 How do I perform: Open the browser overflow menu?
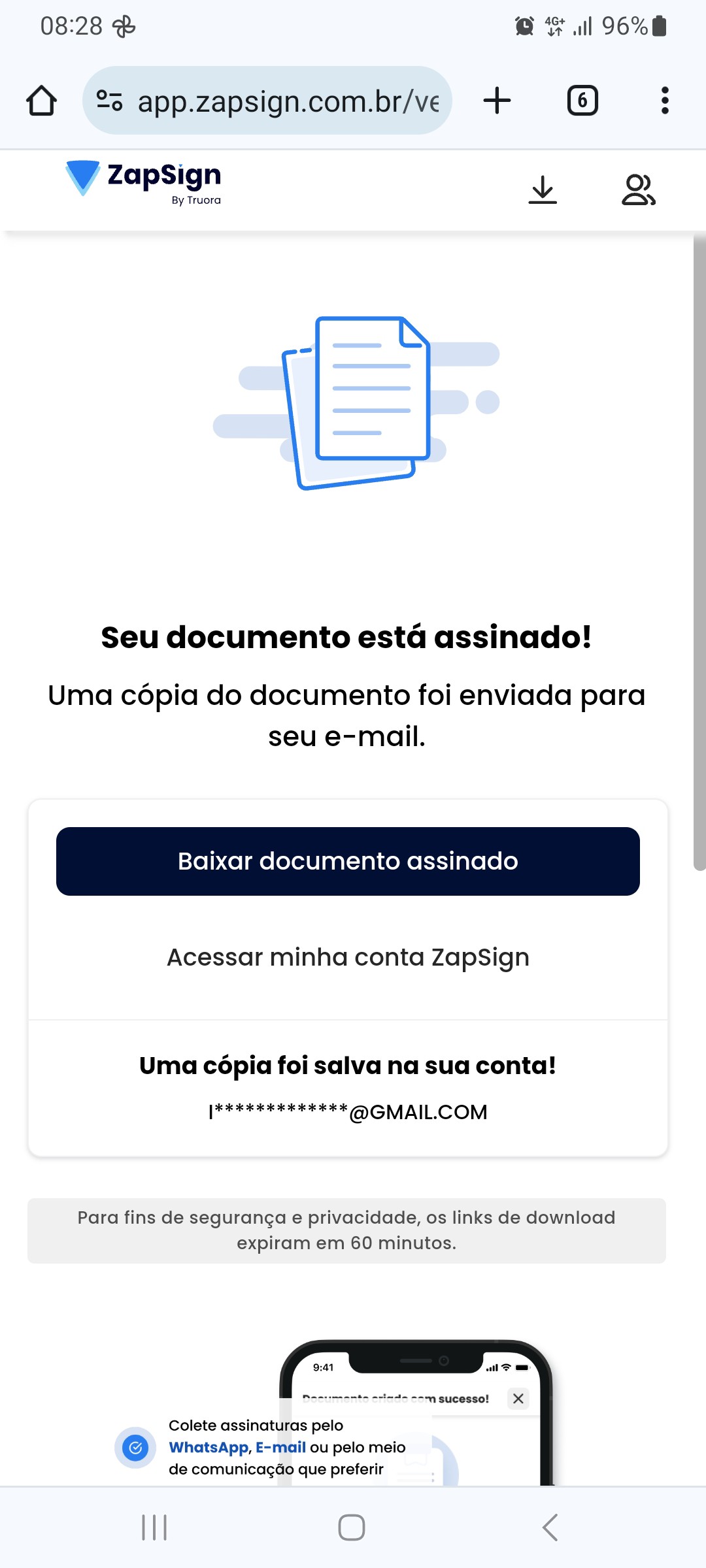click(665, 101)
